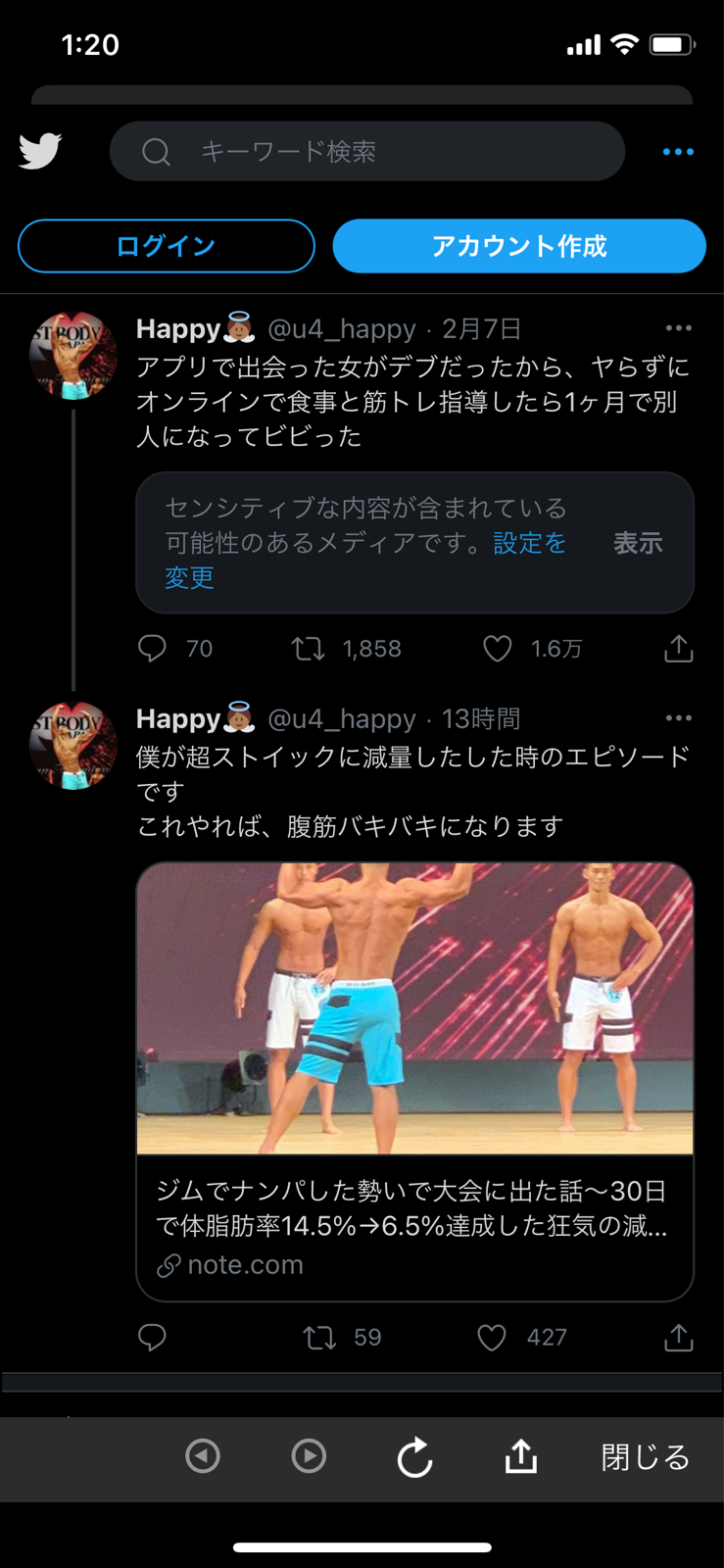
Task: Retweet the tweet with 59 retweets
Action: point(319,1338)
